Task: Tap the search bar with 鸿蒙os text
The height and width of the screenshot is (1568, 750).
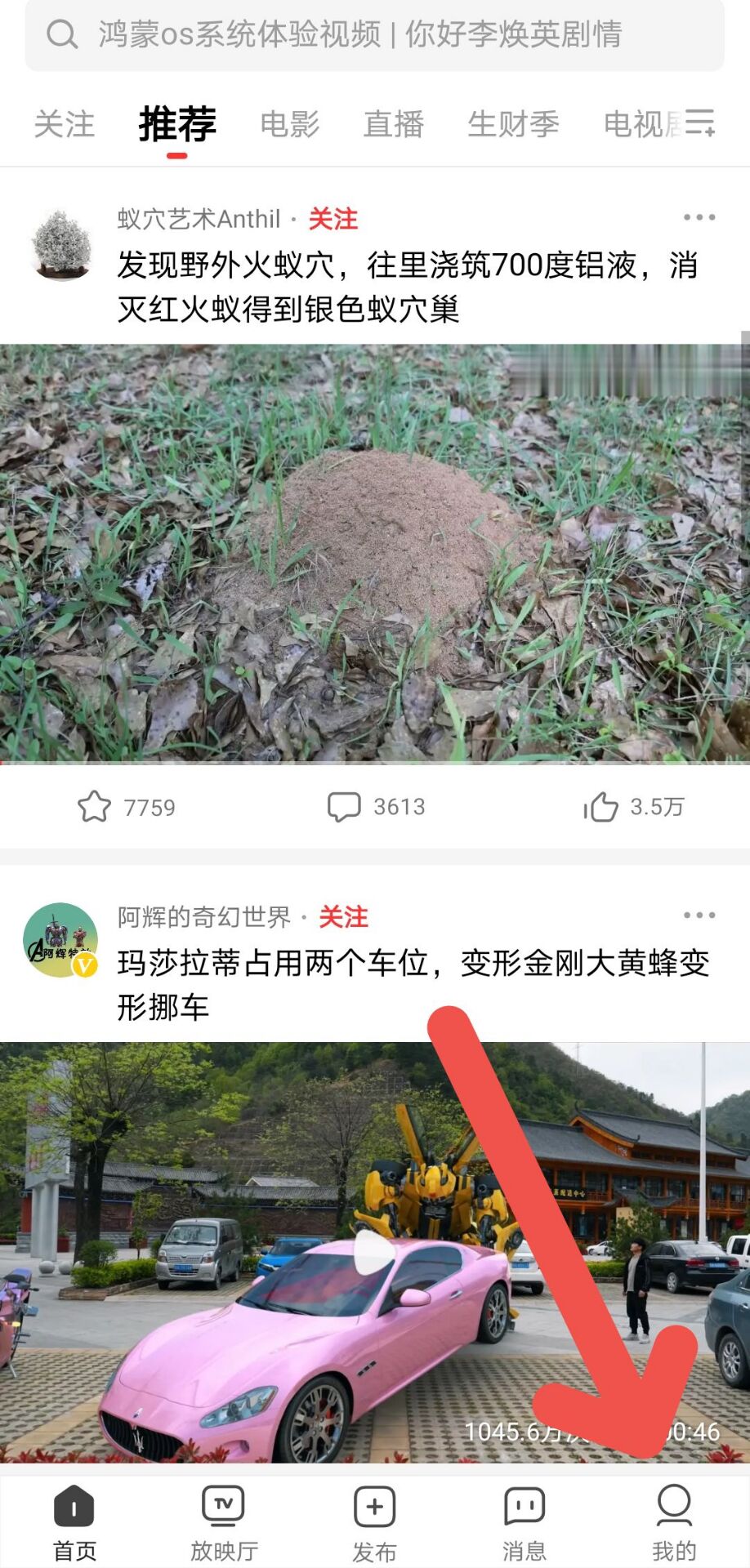Action: 375,35
